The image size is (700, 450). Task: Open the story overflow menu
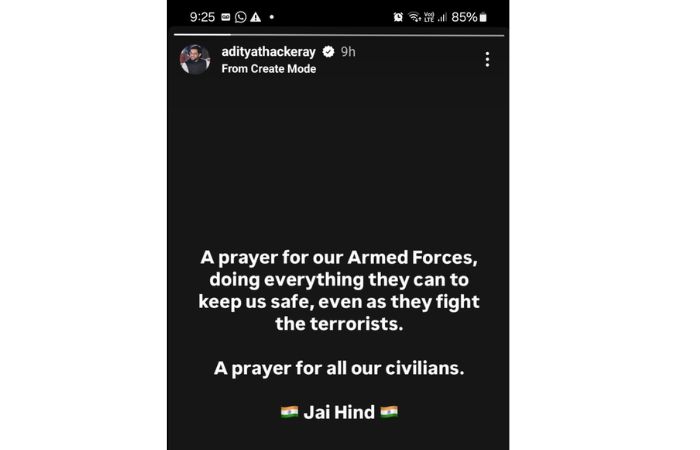pos(487,59)
